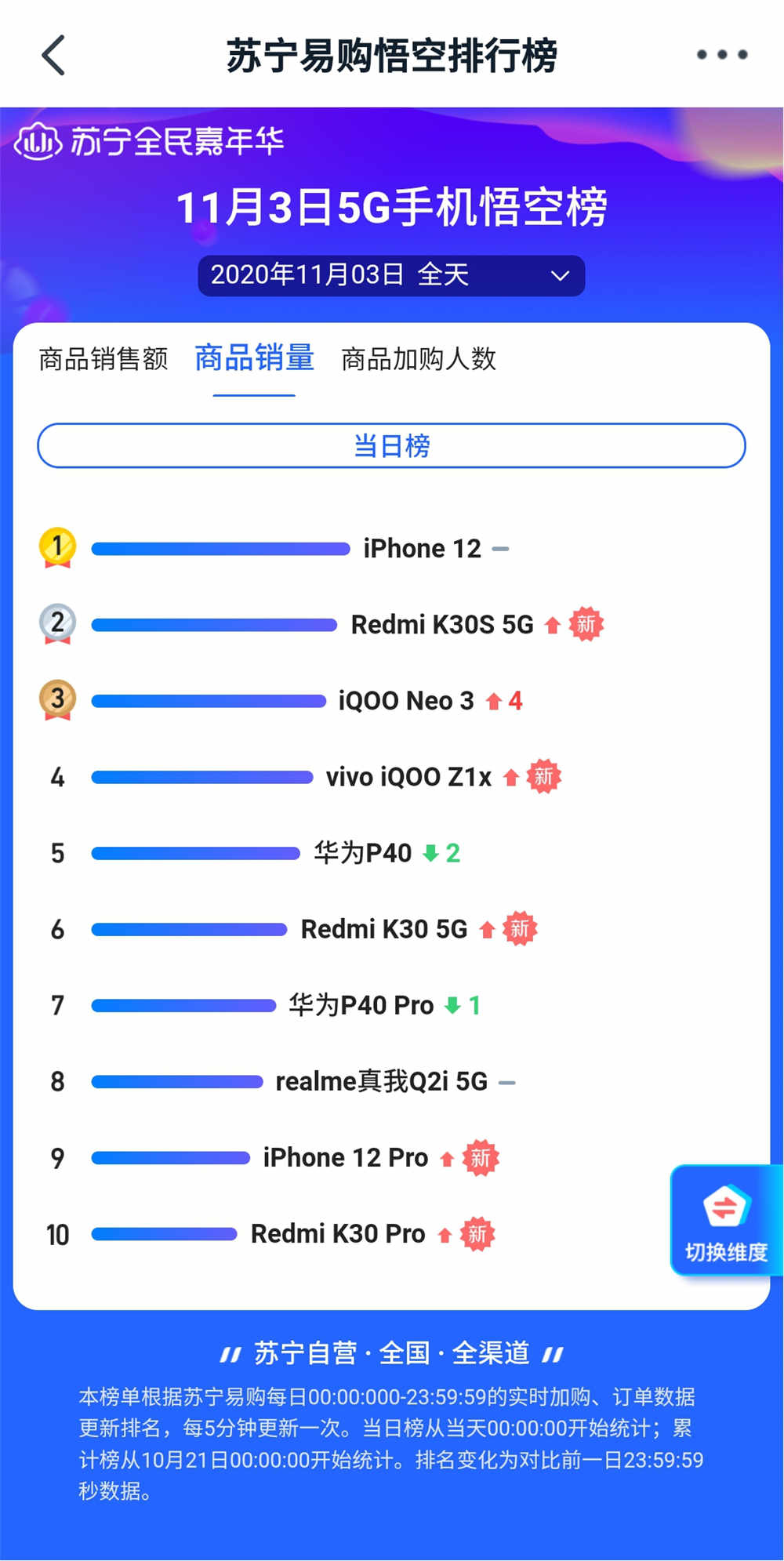
Task: Tap the 当日榜 button
Action: coord(391,445)
